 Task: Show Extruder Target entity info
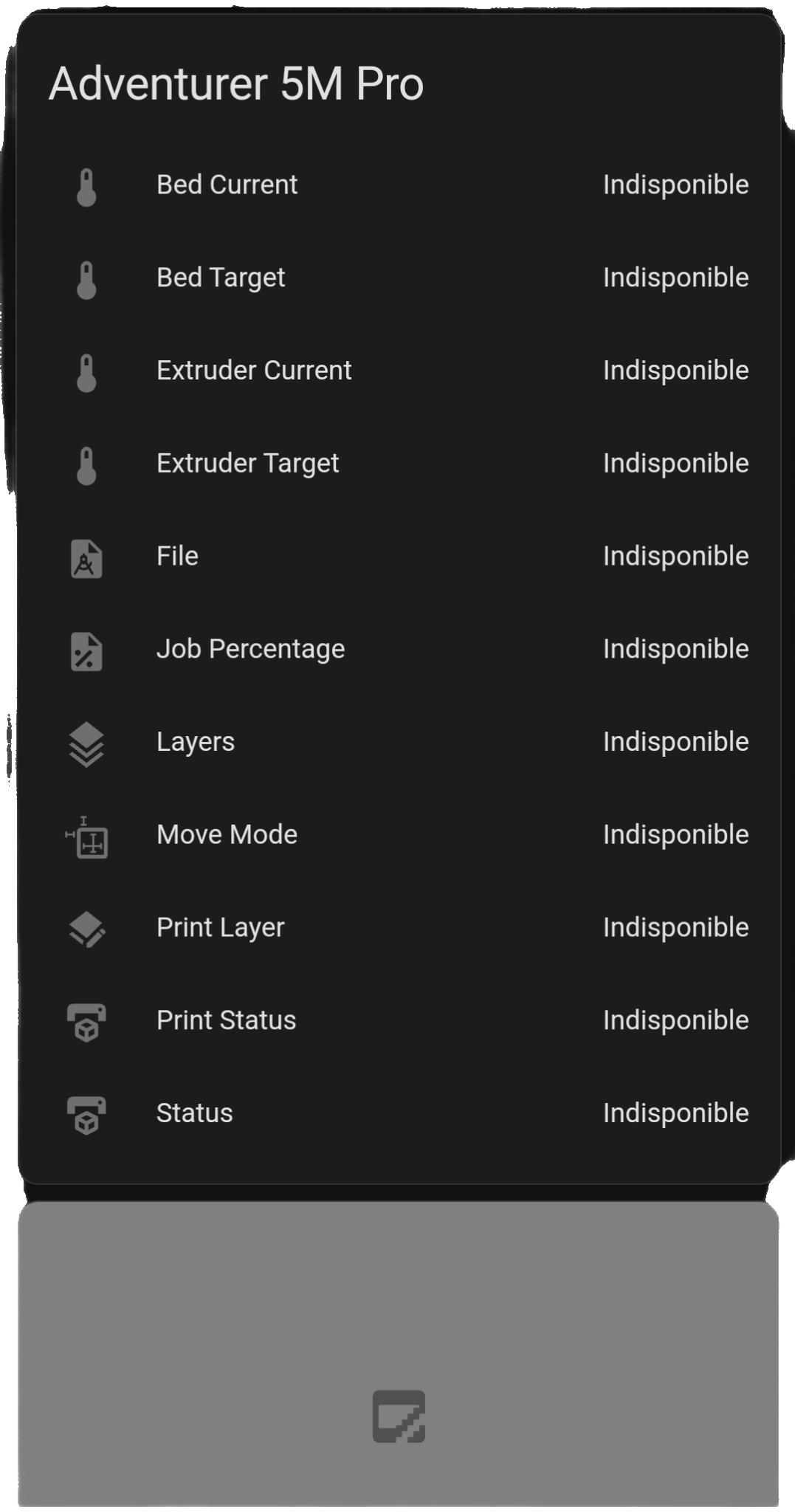click(x=399, y=464)
